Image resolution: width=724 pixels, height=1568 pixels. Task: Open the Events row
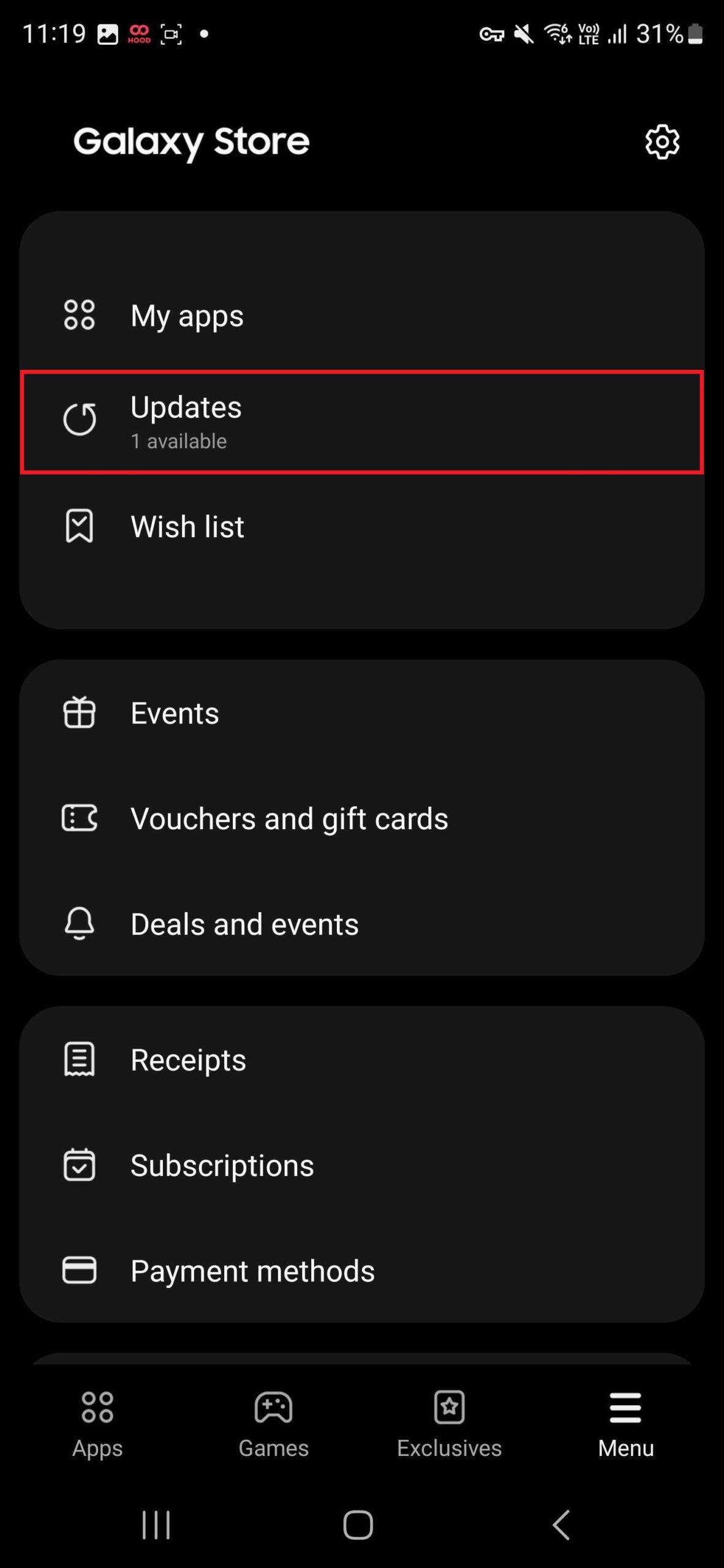361,713
